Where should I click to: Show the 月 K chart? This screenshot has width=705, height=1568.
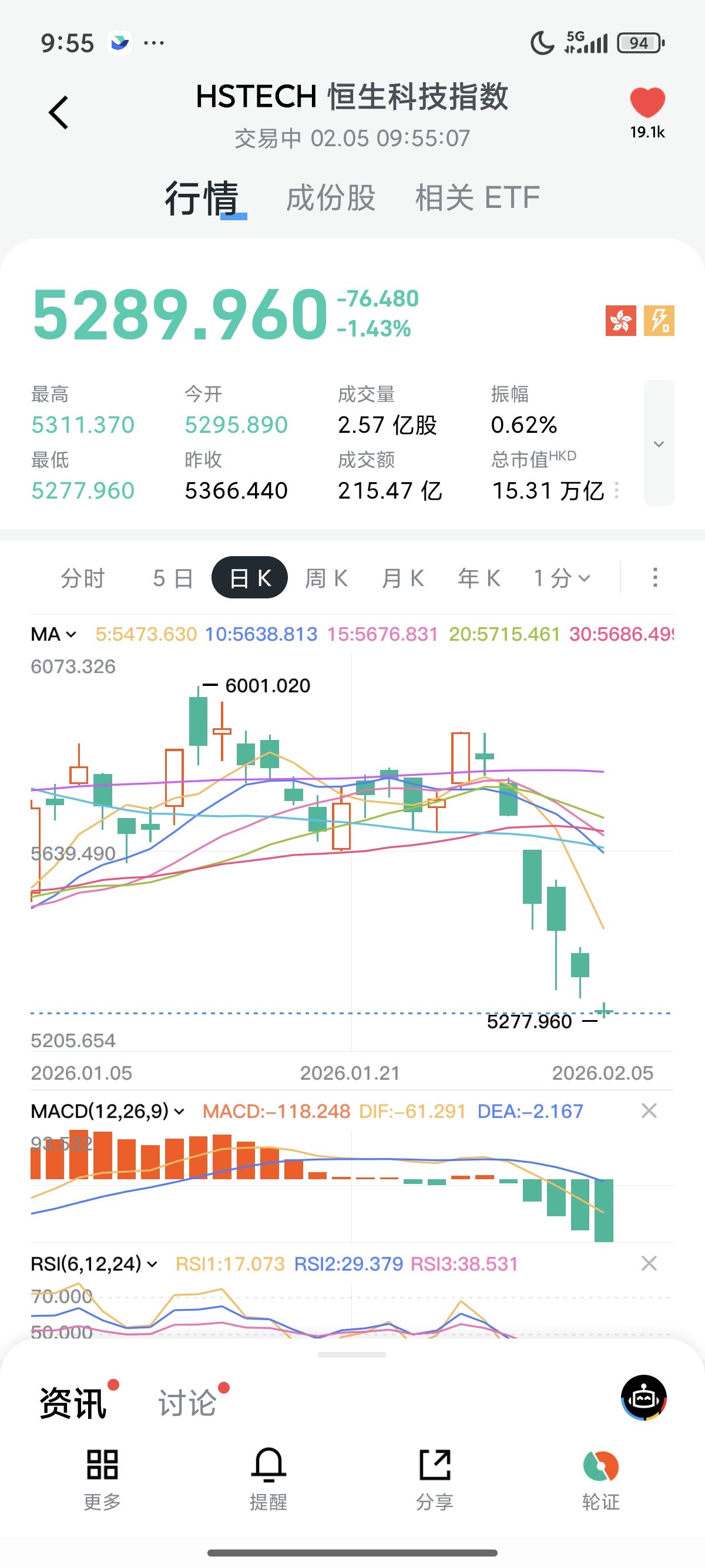coord(402,578)
